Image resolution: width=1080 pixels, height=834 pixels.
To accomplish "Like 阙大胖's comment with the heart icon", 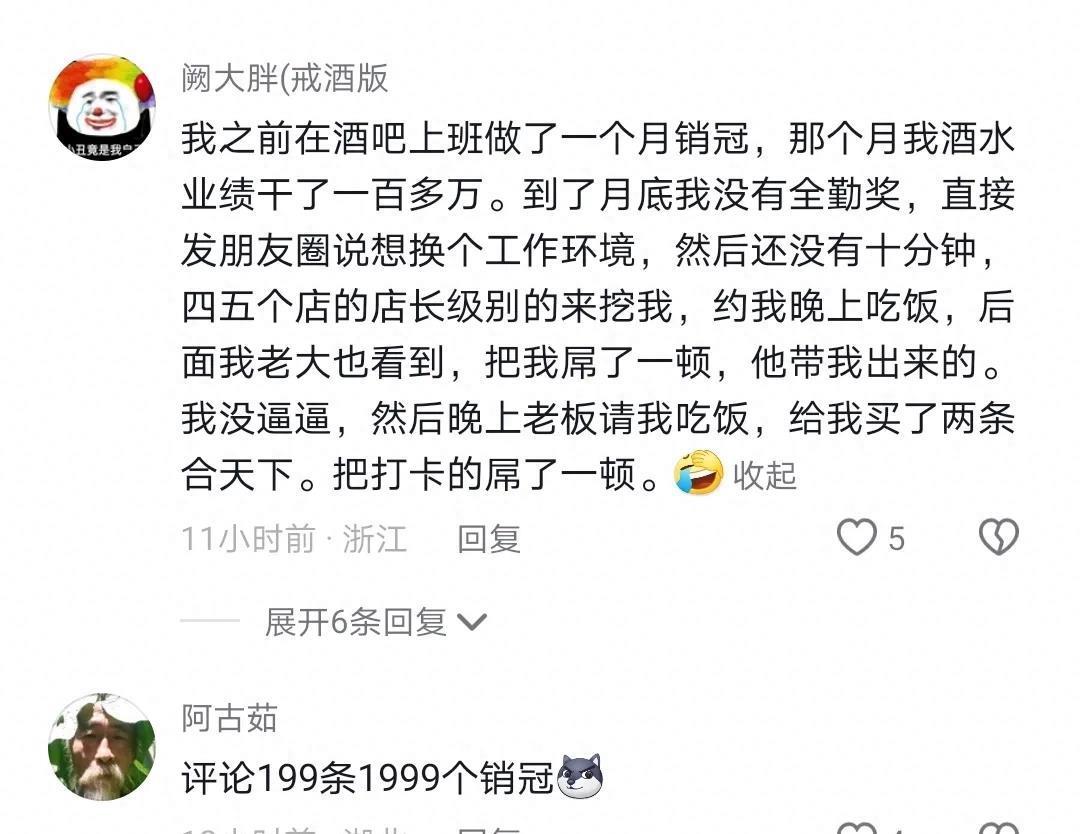I will pos(857,538).
